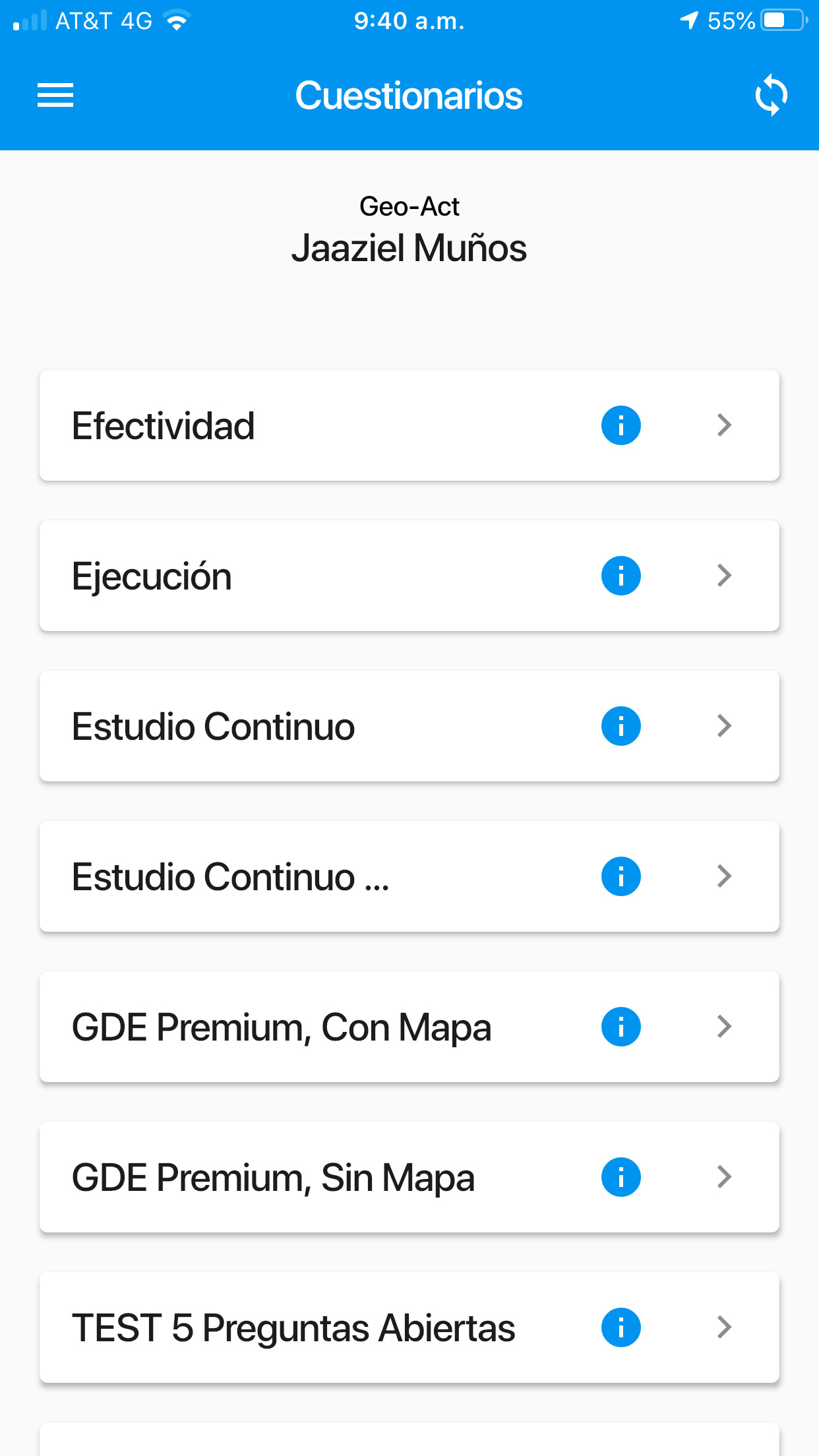Show details of GDE Premium, Con Mapa
The image size is (819, 1456).
pos(621,1027)
